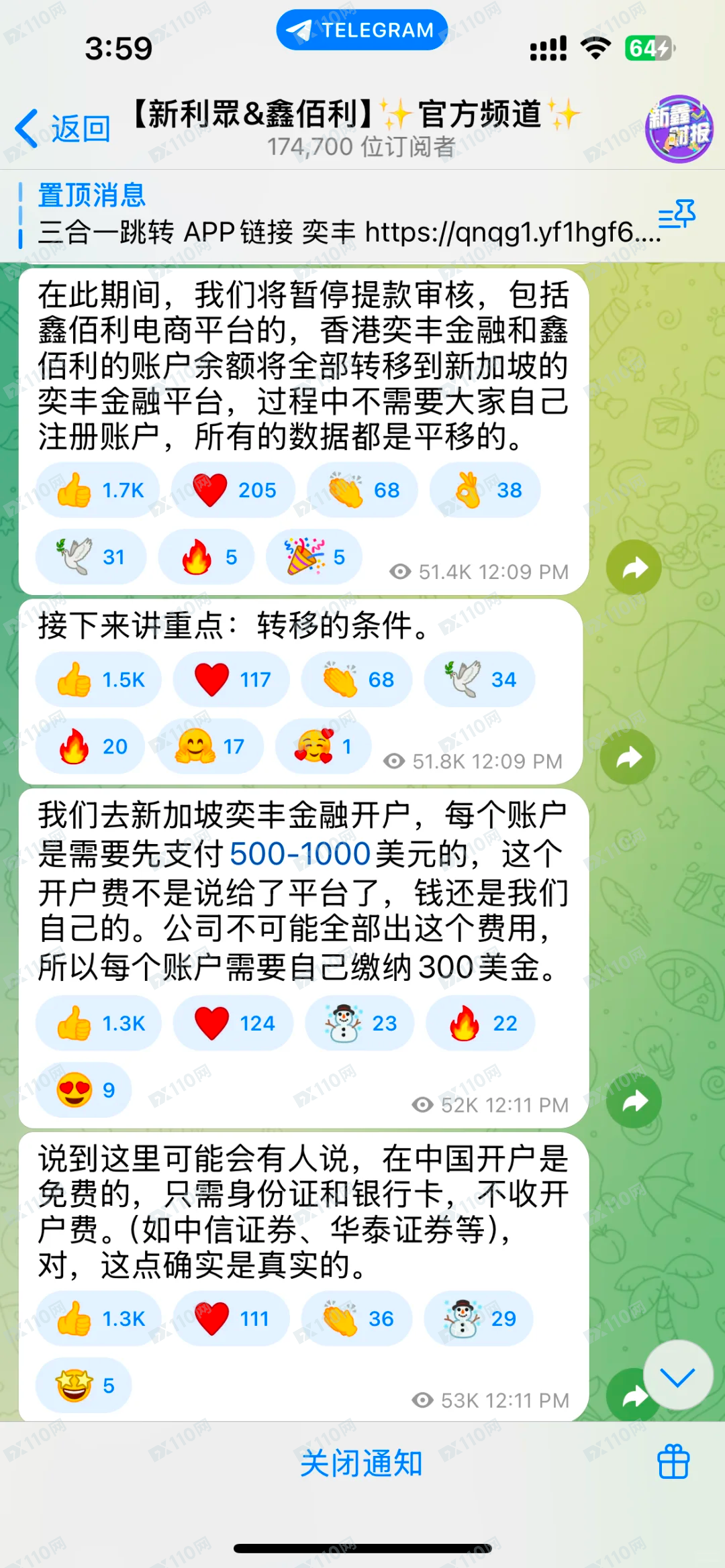725x1568 pixels.
Task: Forward the 转移的条件 message
Action: 628,757
